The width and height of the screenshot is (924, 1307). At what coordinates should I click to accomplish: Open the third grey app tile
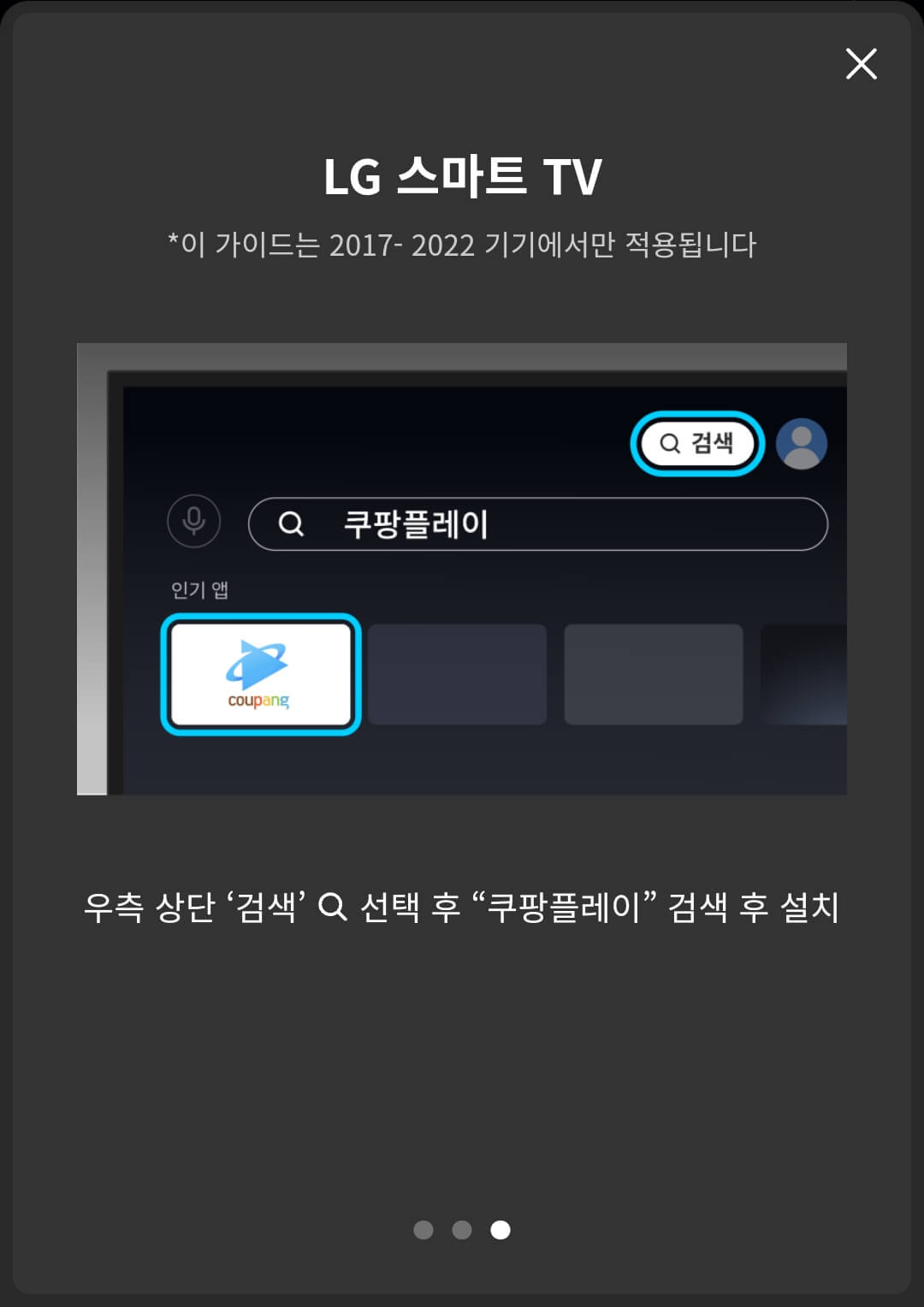(x=653, y=673)
